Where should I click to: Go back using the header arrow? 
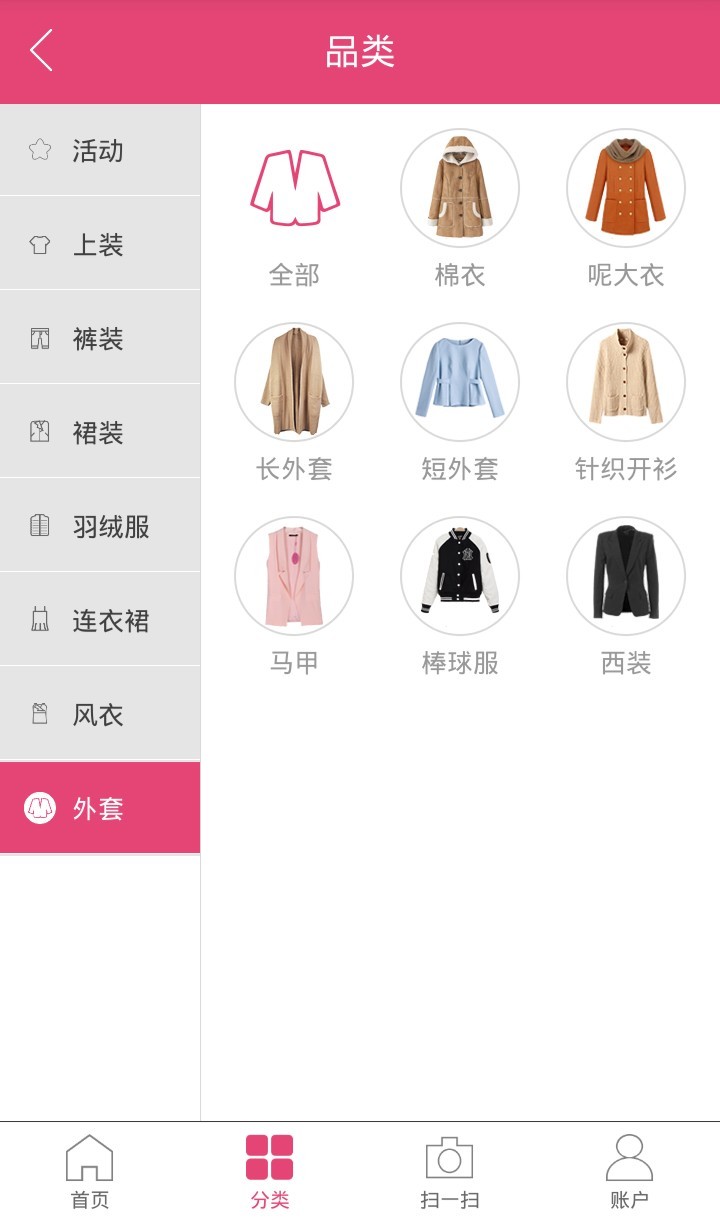pyautogui.click(x=41, y=50)
